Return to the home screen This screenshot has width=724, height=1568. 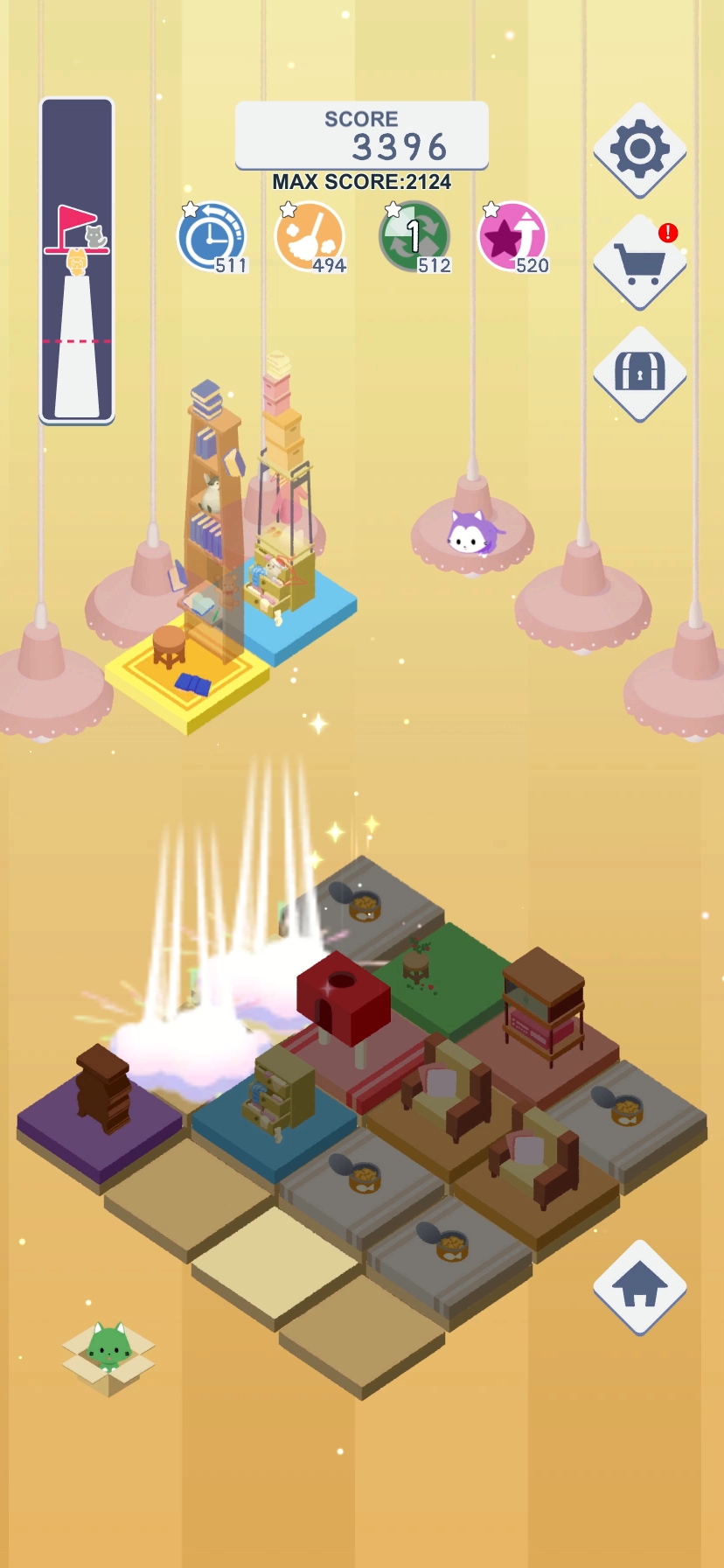[639, 1286]
